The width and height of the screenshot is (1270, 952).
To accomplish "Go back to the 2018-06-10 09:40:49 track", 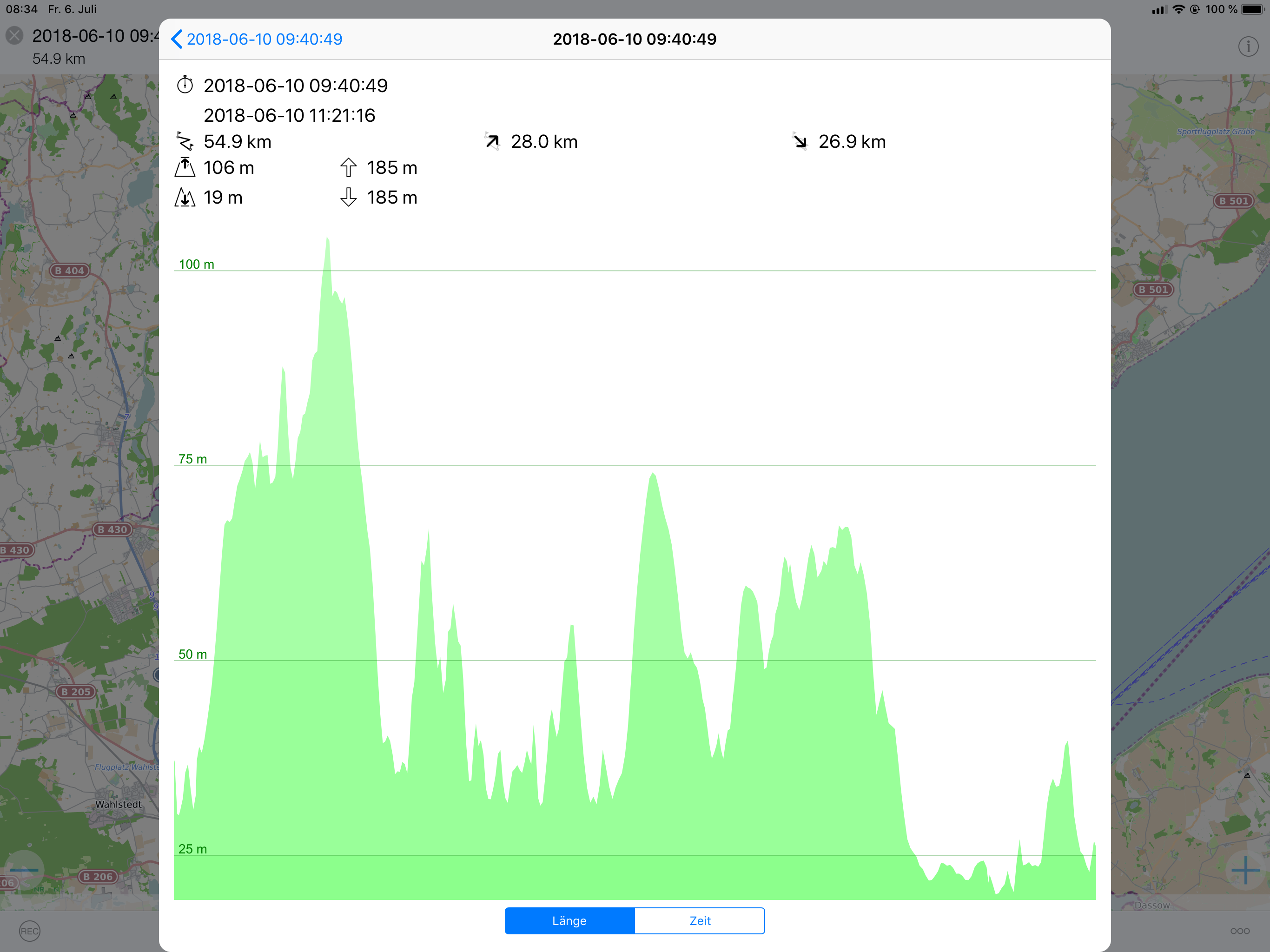I will click(x=257, y=39).
